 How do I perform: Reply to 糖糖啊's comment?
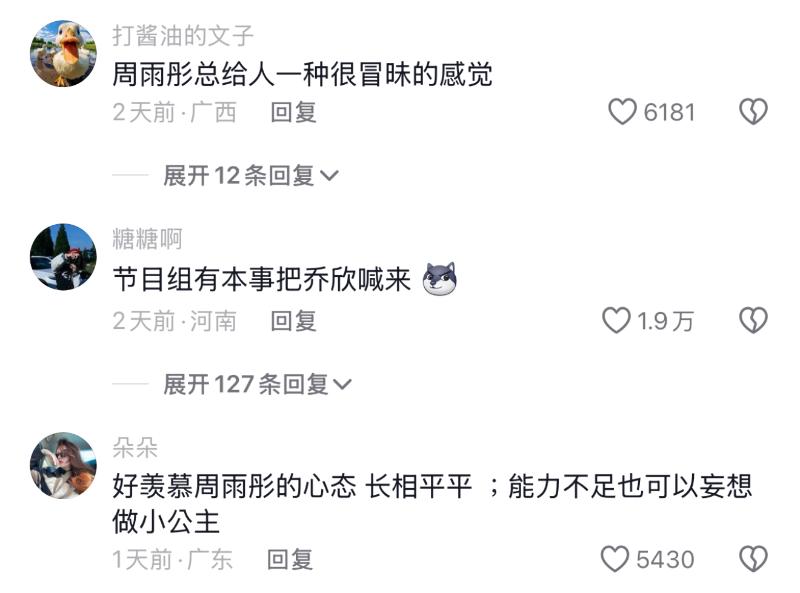coord(293,320)
